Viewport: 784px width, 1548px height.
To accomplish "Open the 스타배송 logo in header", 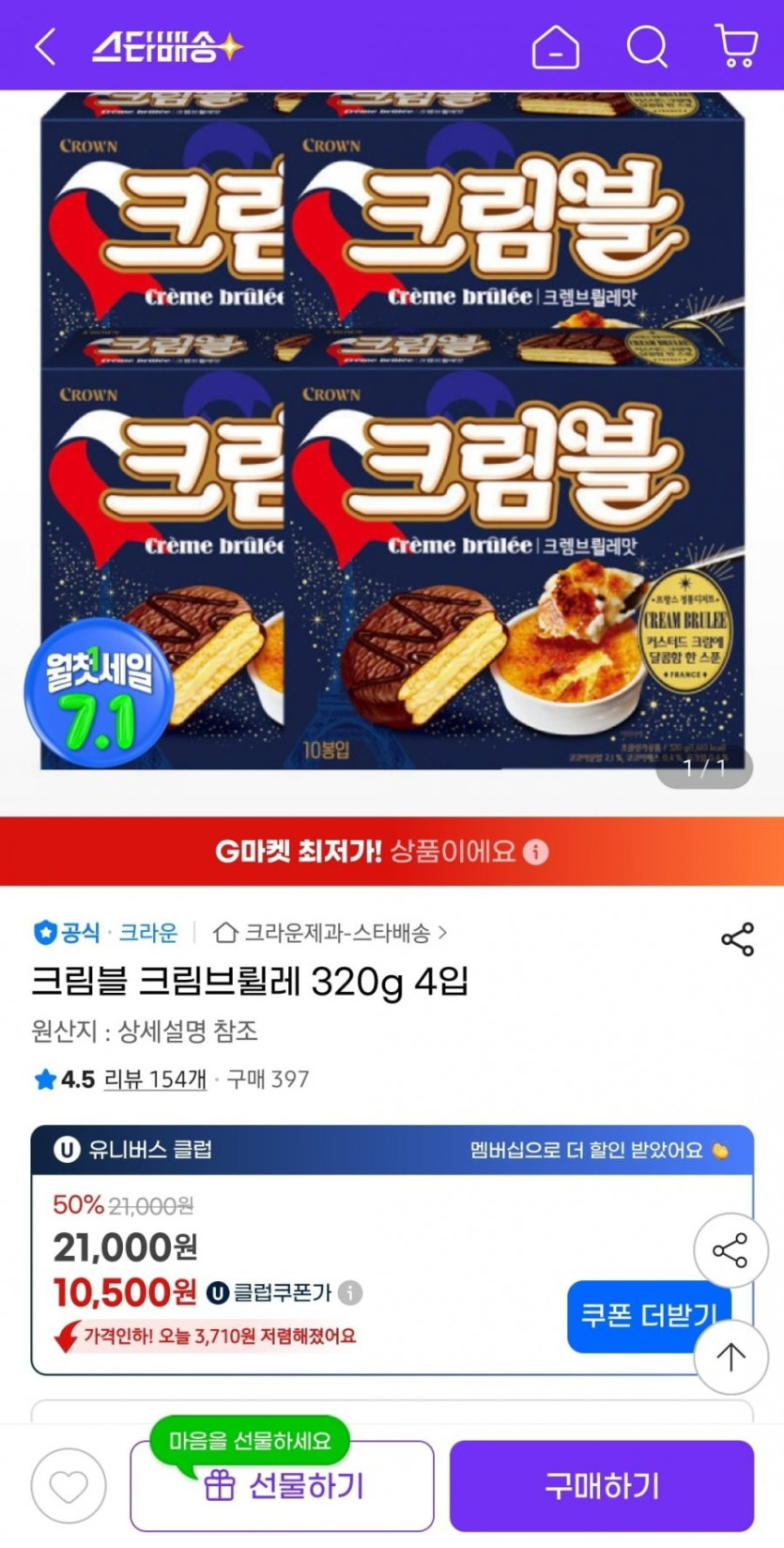I will (167, 46).
